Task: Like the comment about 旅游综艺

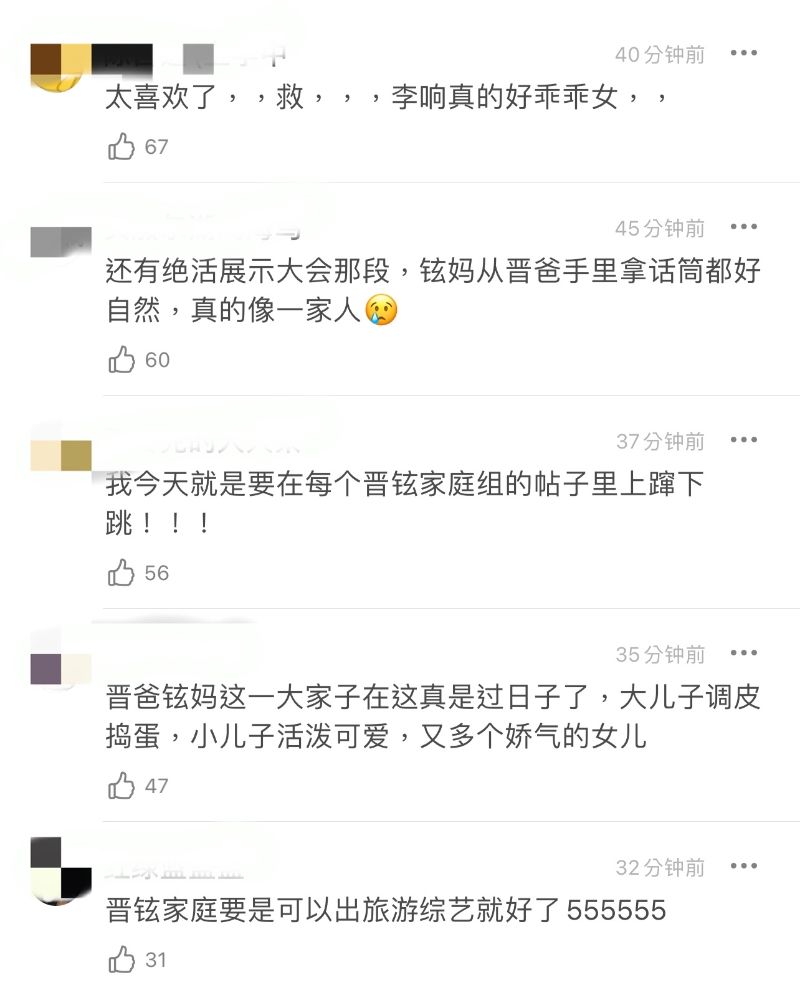Action: 122,960
